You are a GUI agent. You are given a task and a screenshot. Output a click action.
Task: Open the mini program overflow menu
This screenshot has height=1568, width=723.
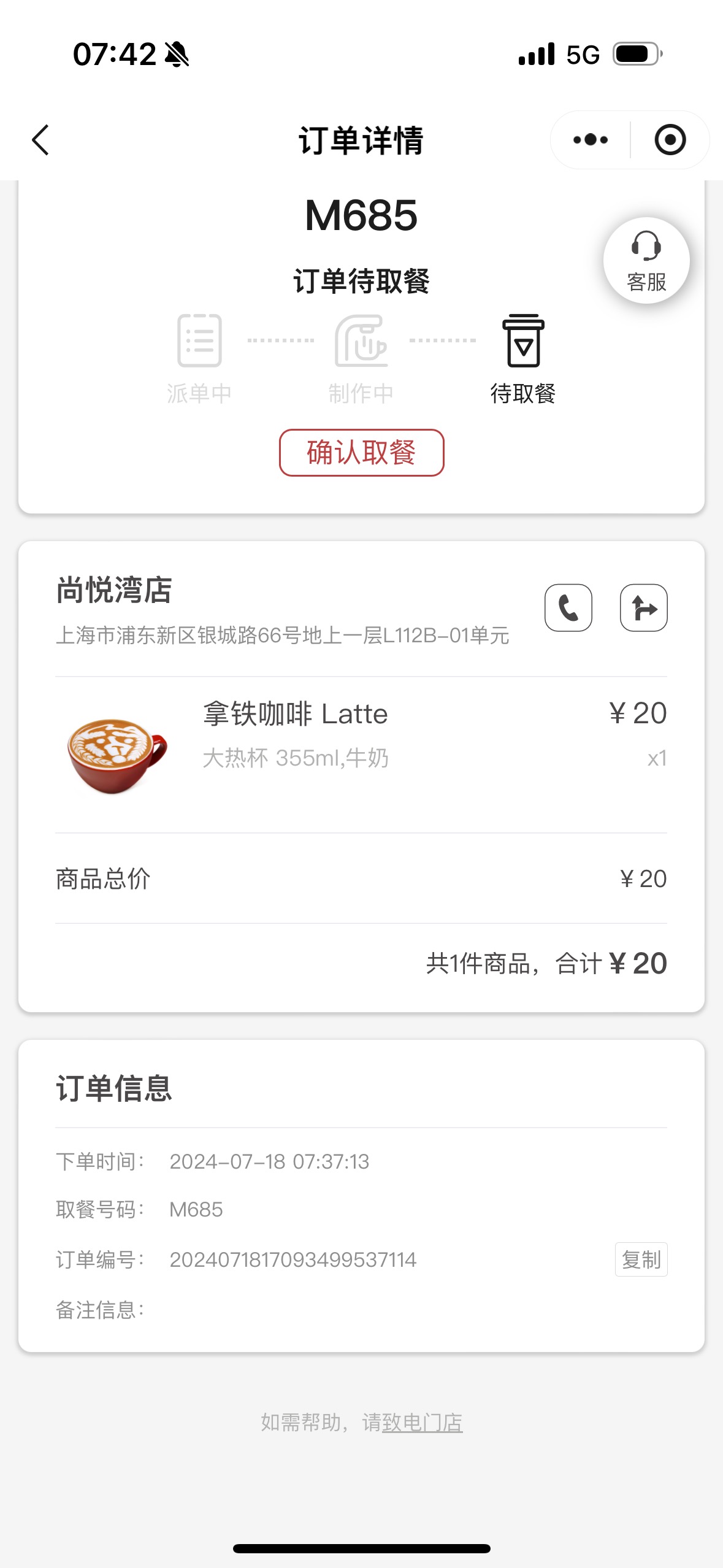[590, 140]
